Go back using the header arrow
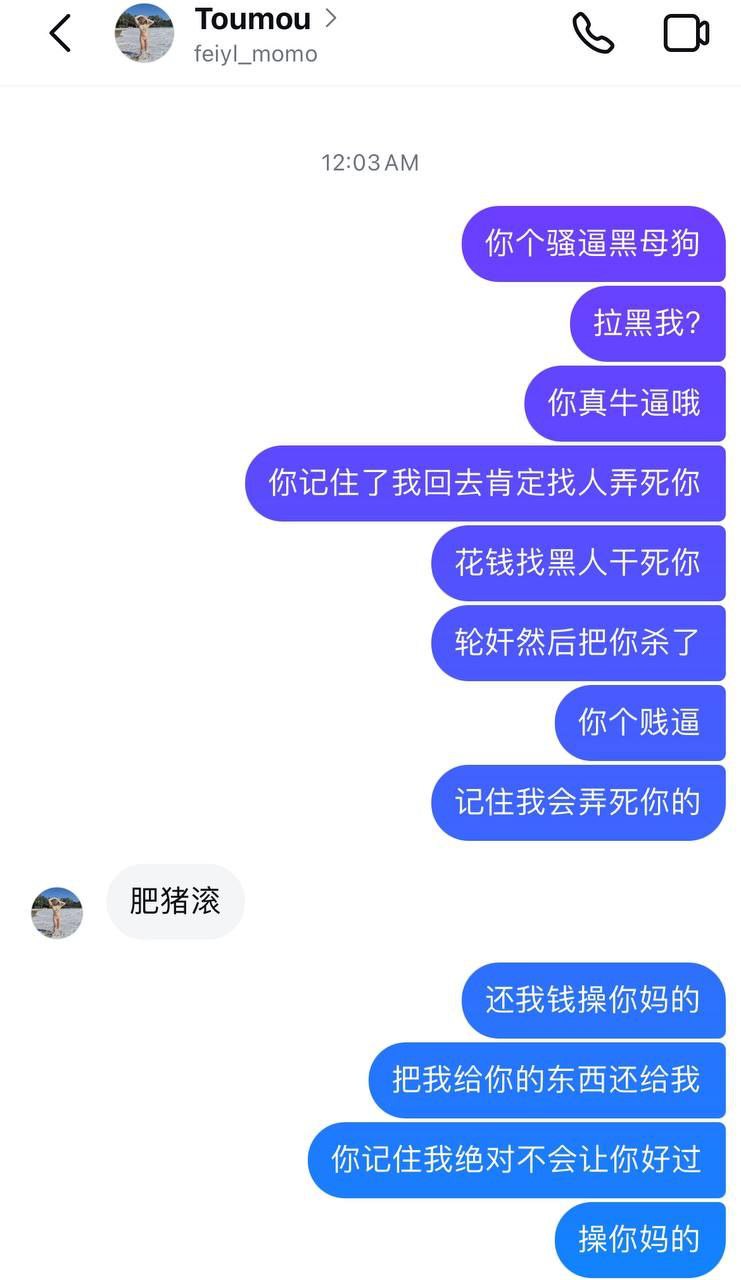 pos(60,33)
